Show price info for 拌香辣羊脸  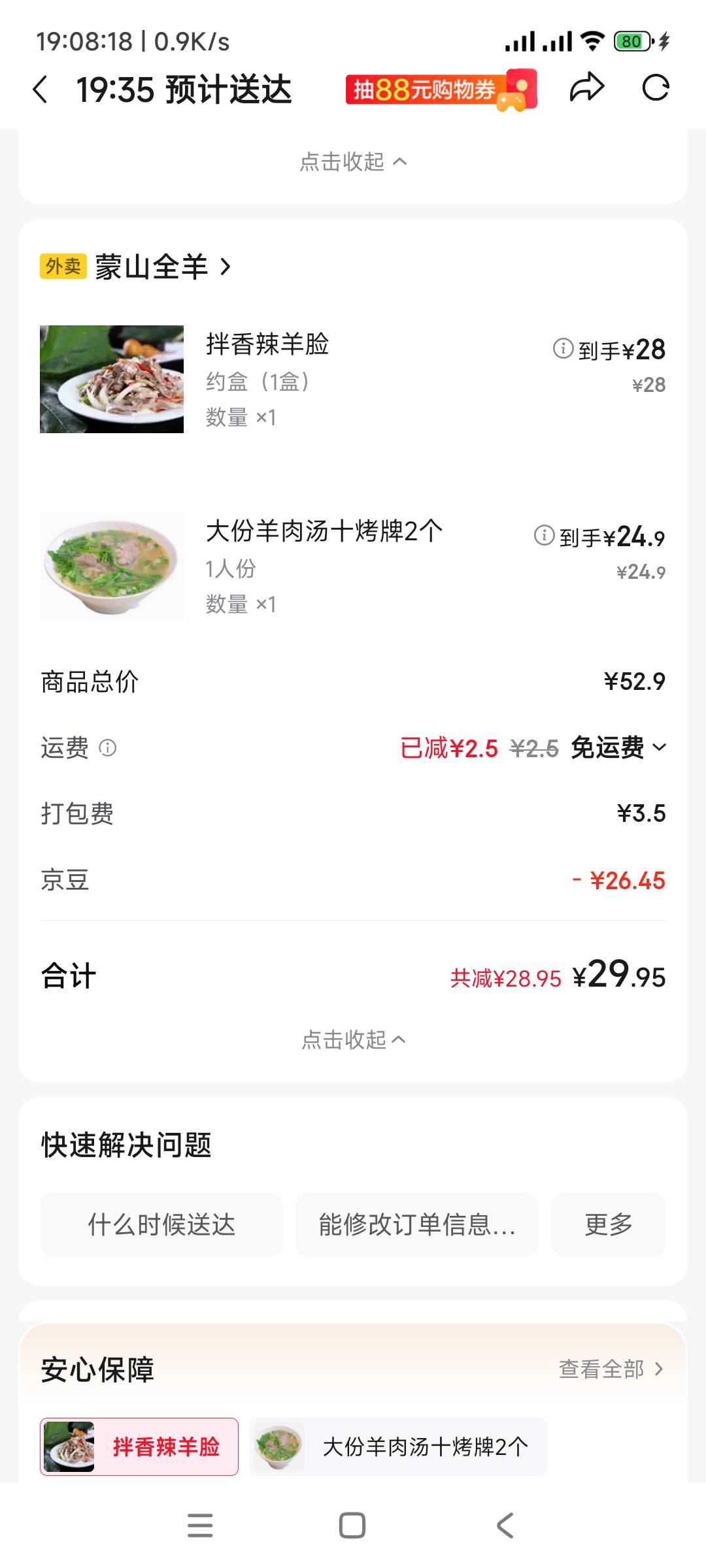[x=563, y=348]
